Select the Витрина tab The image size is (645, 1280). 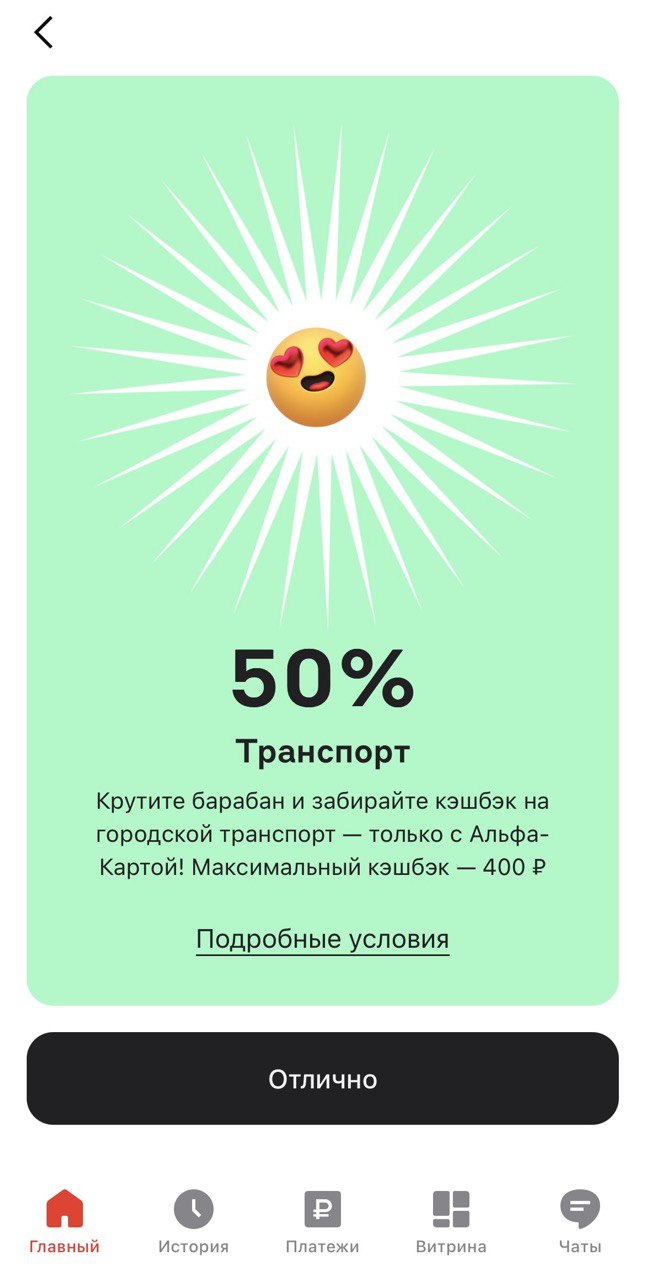pyautogui.click(x=451, y=1220)
